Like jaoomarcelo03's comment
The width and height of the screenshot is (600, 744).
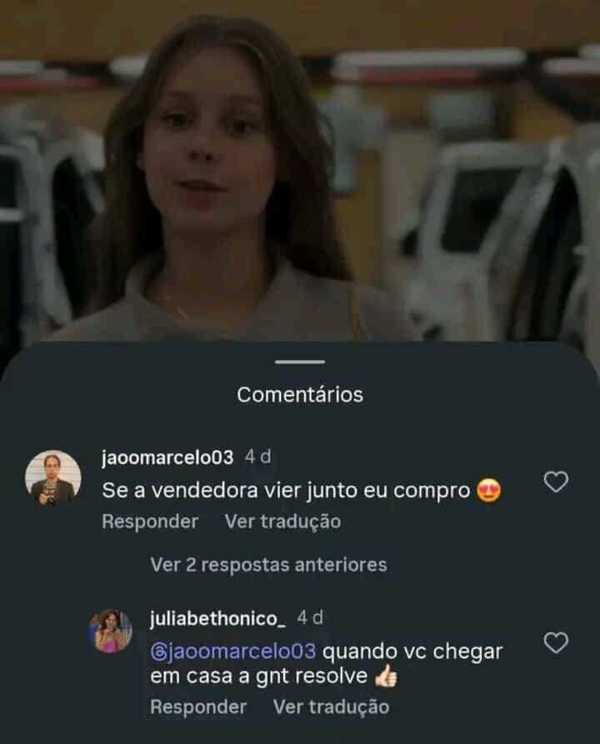pos(555,482)
